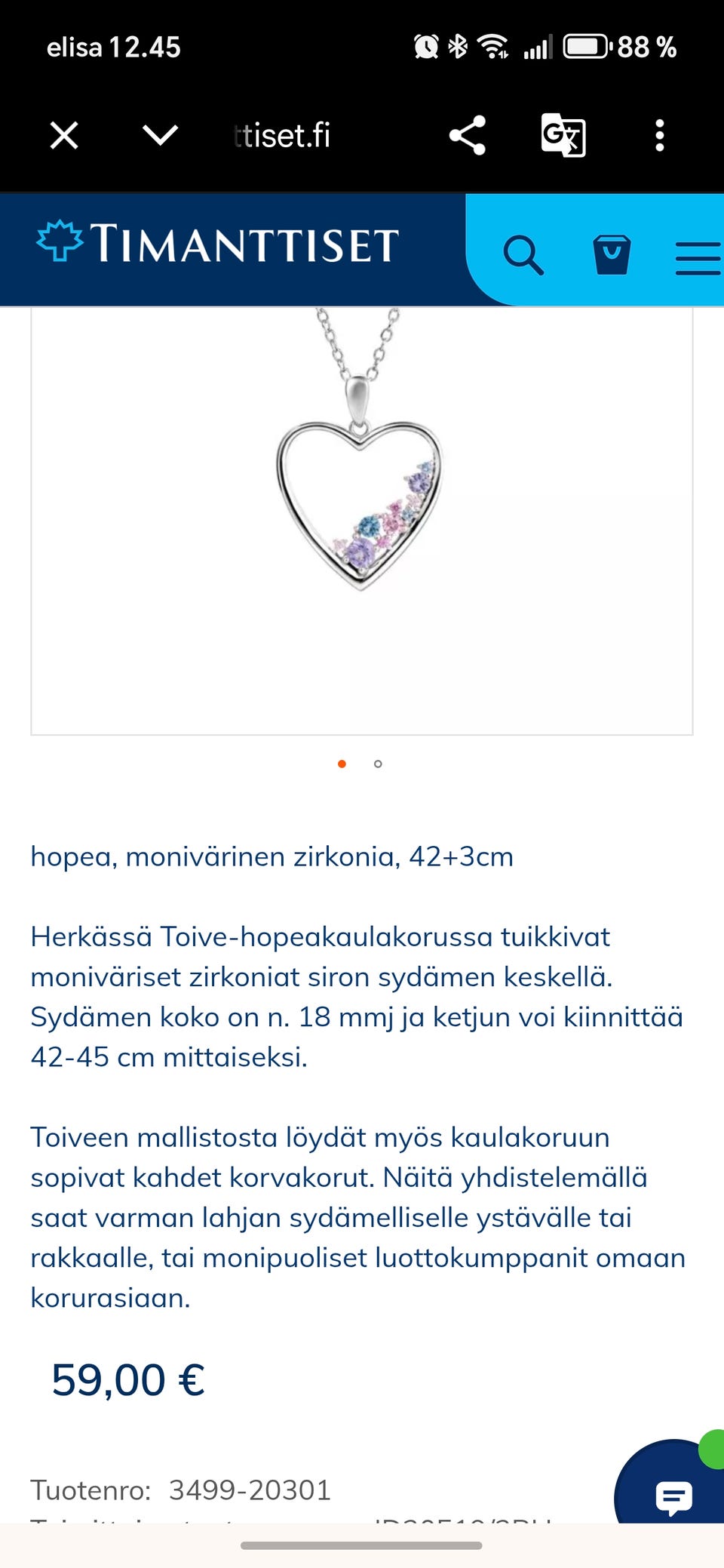Close the in-app browser tab

(64, 136)
